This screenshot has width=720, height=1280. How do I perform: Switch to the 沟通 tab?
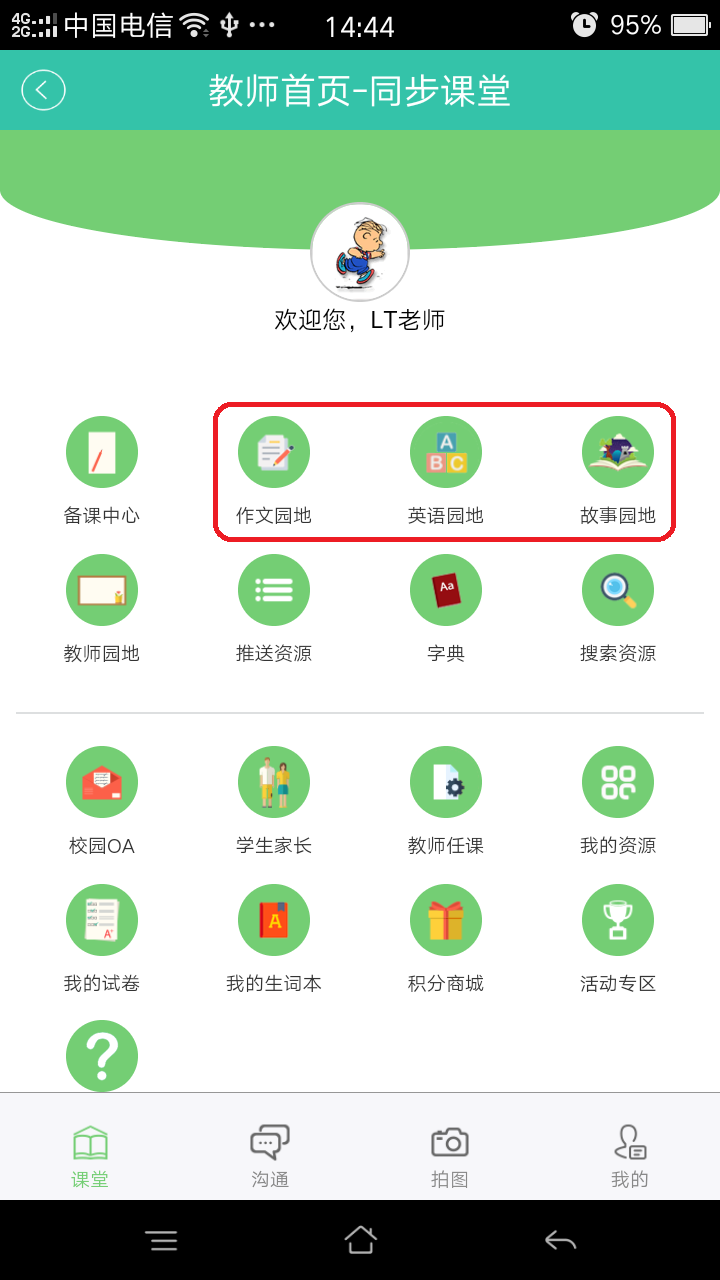(x=270, y=1155)
